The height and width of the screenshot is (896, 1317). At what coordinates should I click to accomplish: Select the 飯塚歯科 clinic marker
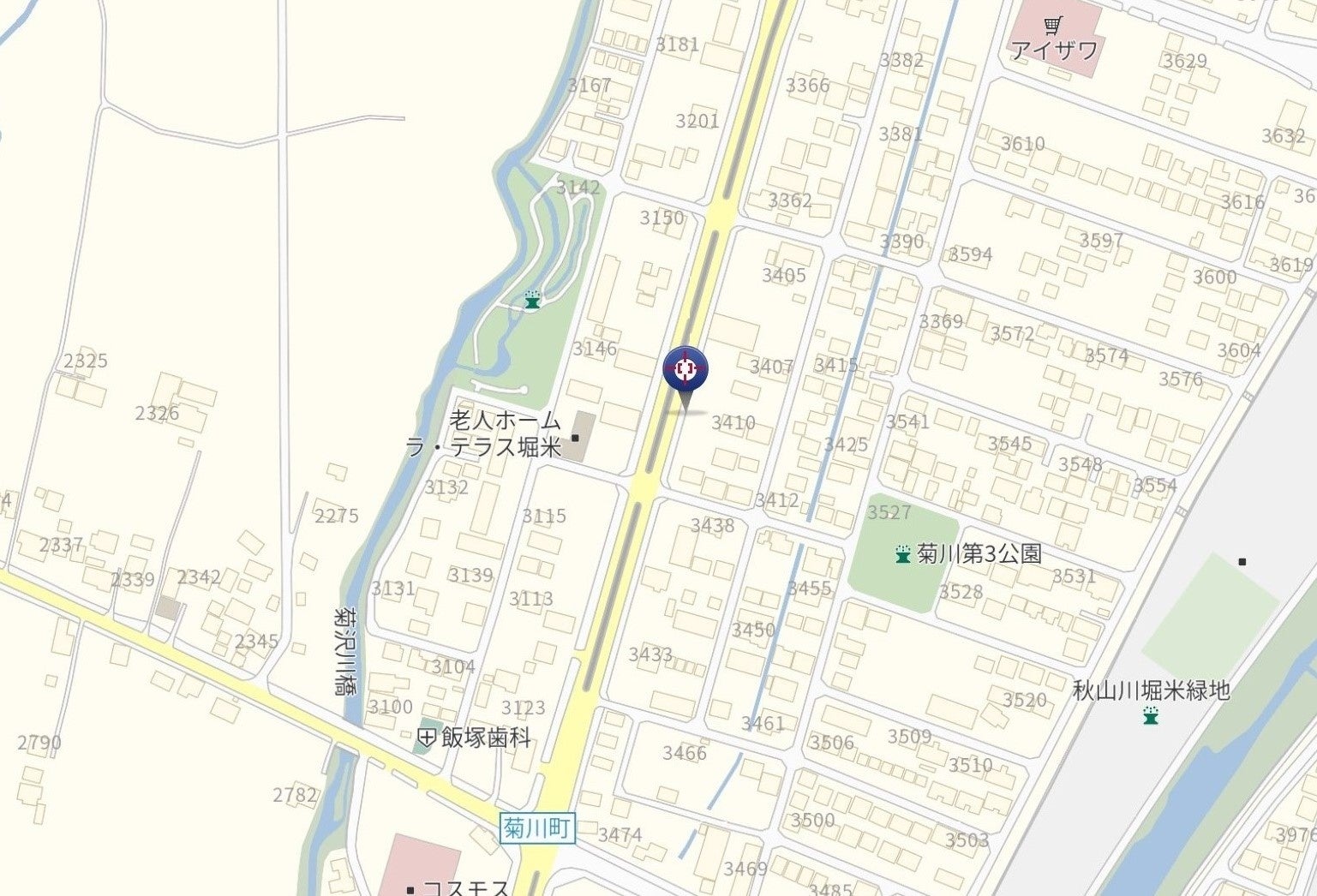point(427,737)
